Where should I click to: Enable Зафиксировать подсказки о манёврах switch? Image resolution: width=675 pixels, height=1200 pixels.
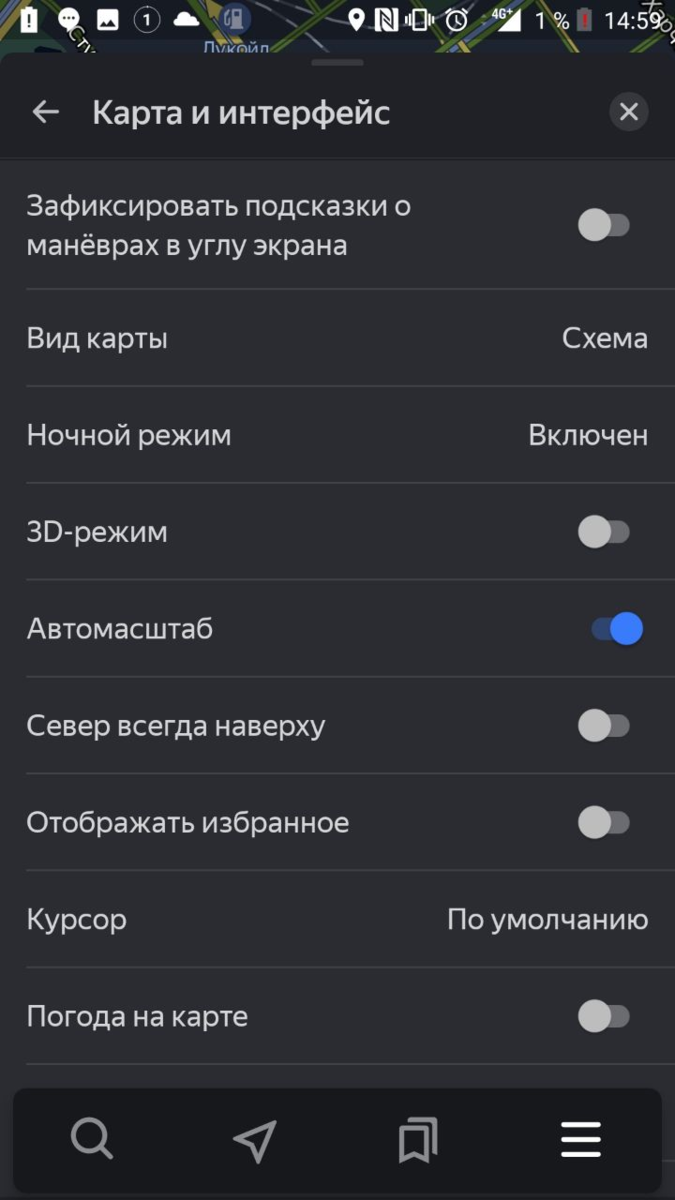coord(604,226)
